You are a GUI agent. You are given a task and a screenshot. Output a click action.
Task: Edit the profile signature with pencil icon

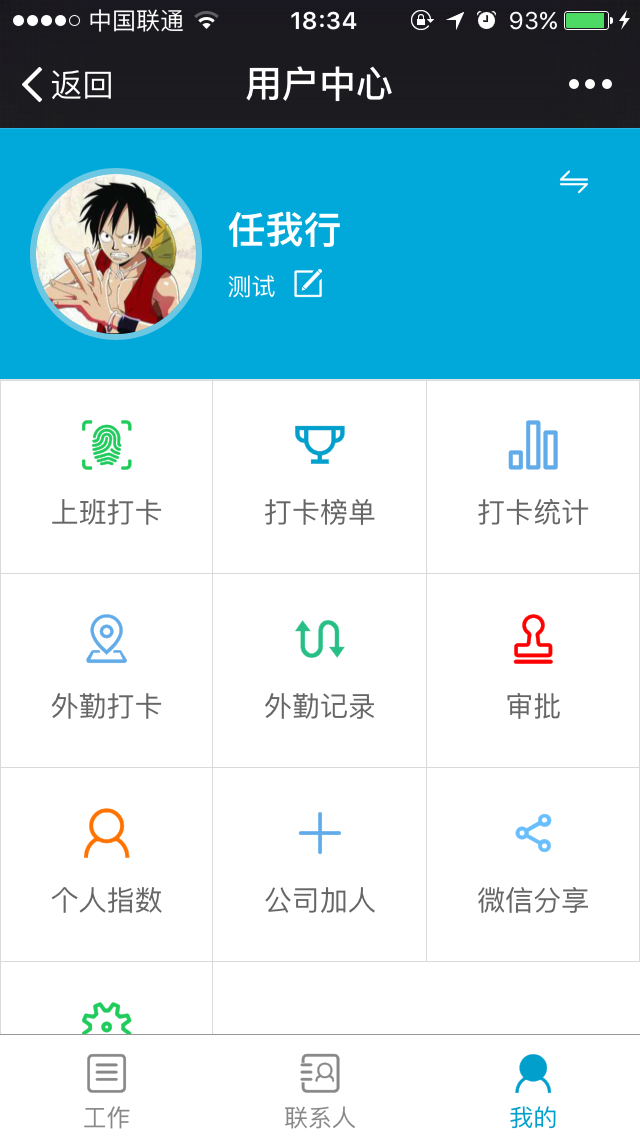tap(309, 284)
